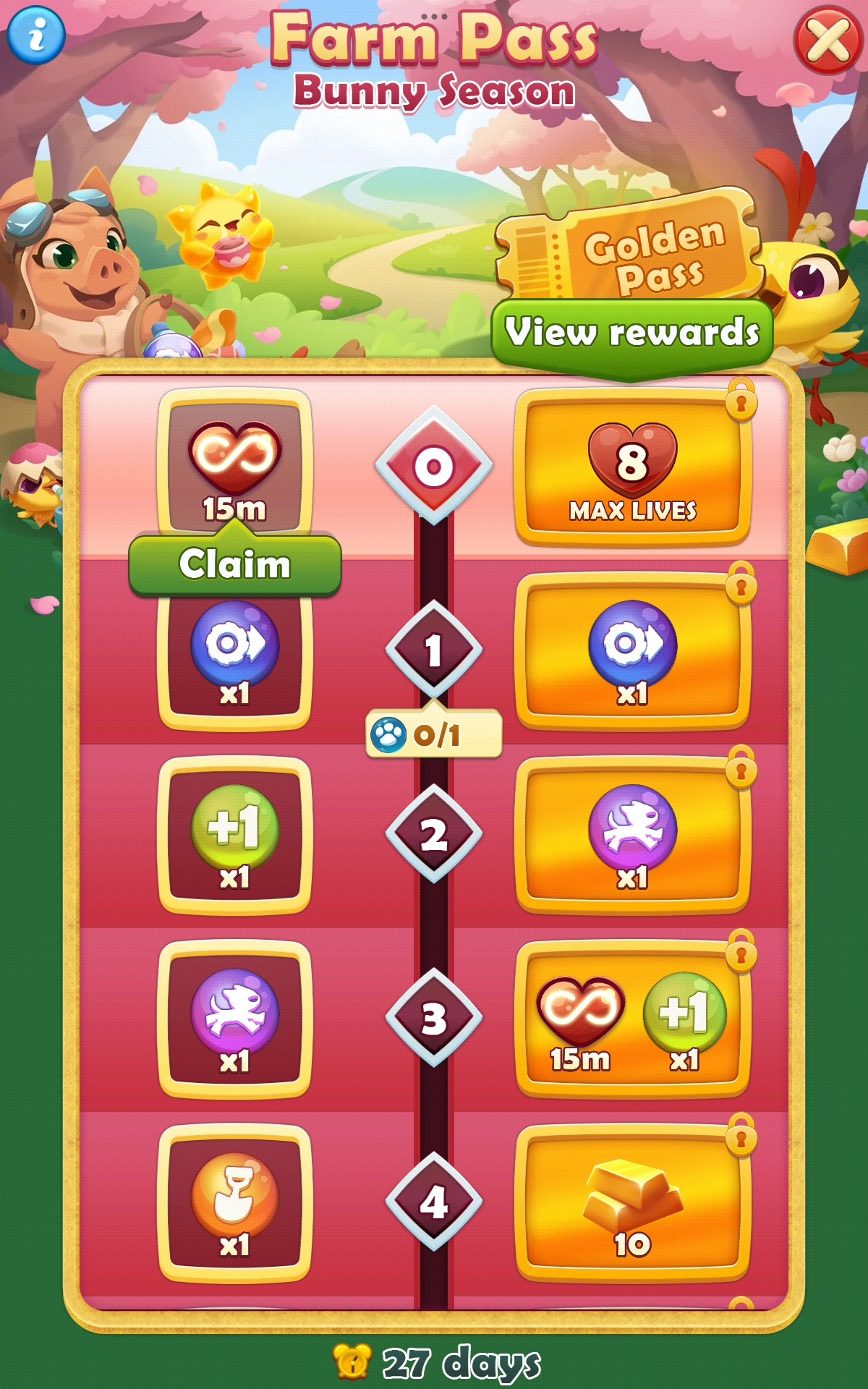The image size is (868, 1389).
Task: Tap the locked 8 Max Lives reward
Action: point(632,468)
